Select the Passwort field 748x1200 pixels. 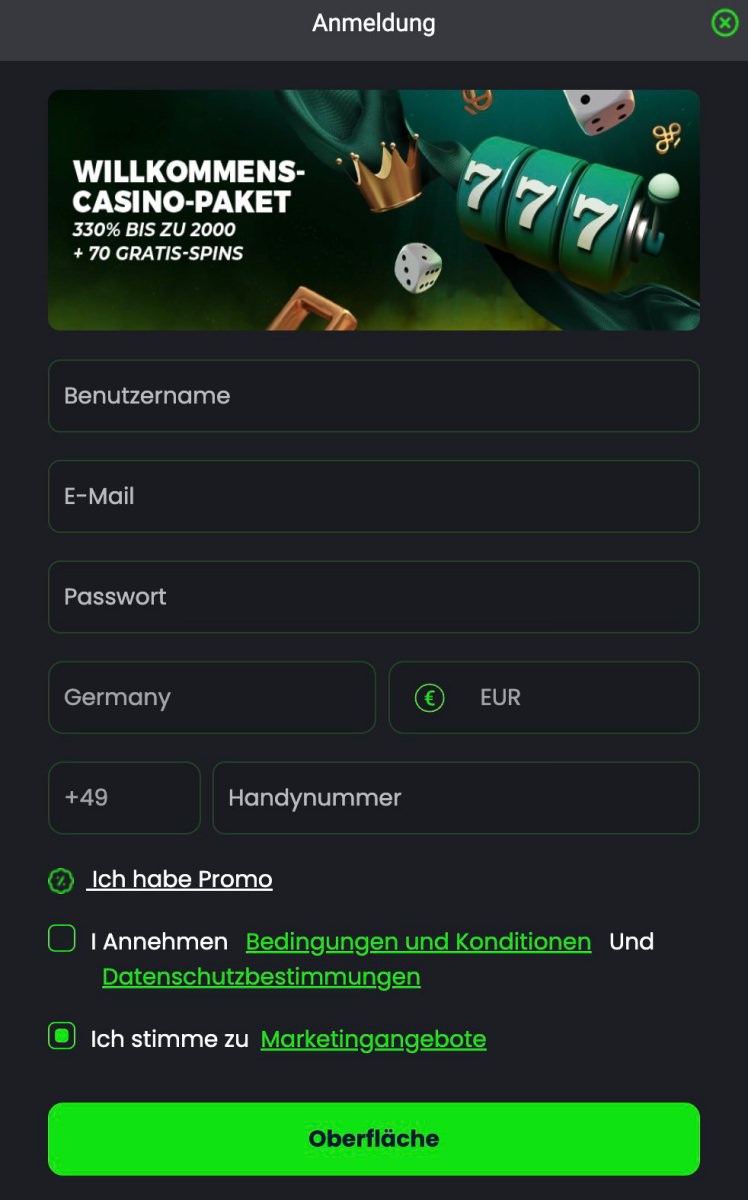pyautogui.click(x=373, y=597)
